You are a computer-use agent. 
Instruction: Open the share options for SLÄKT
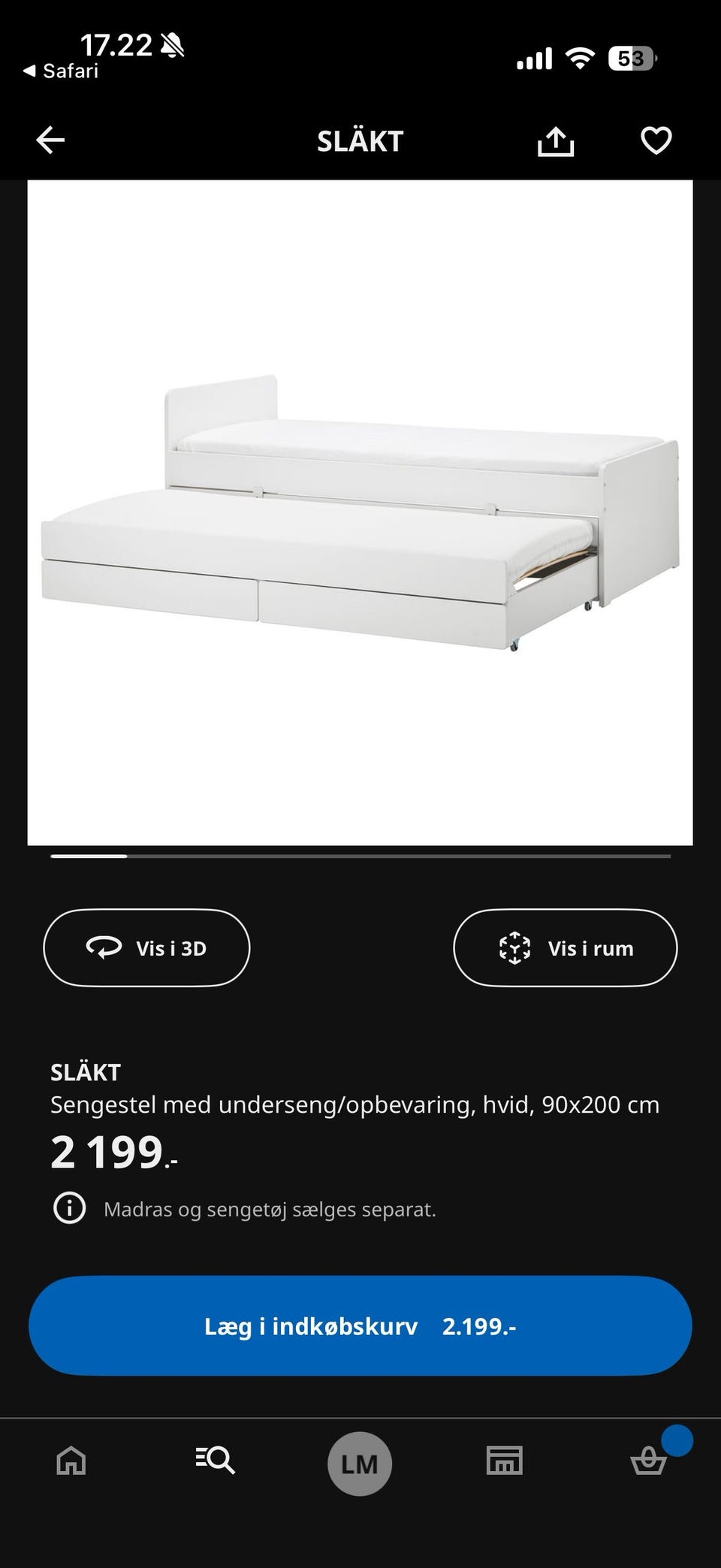[x=556, y=140]
